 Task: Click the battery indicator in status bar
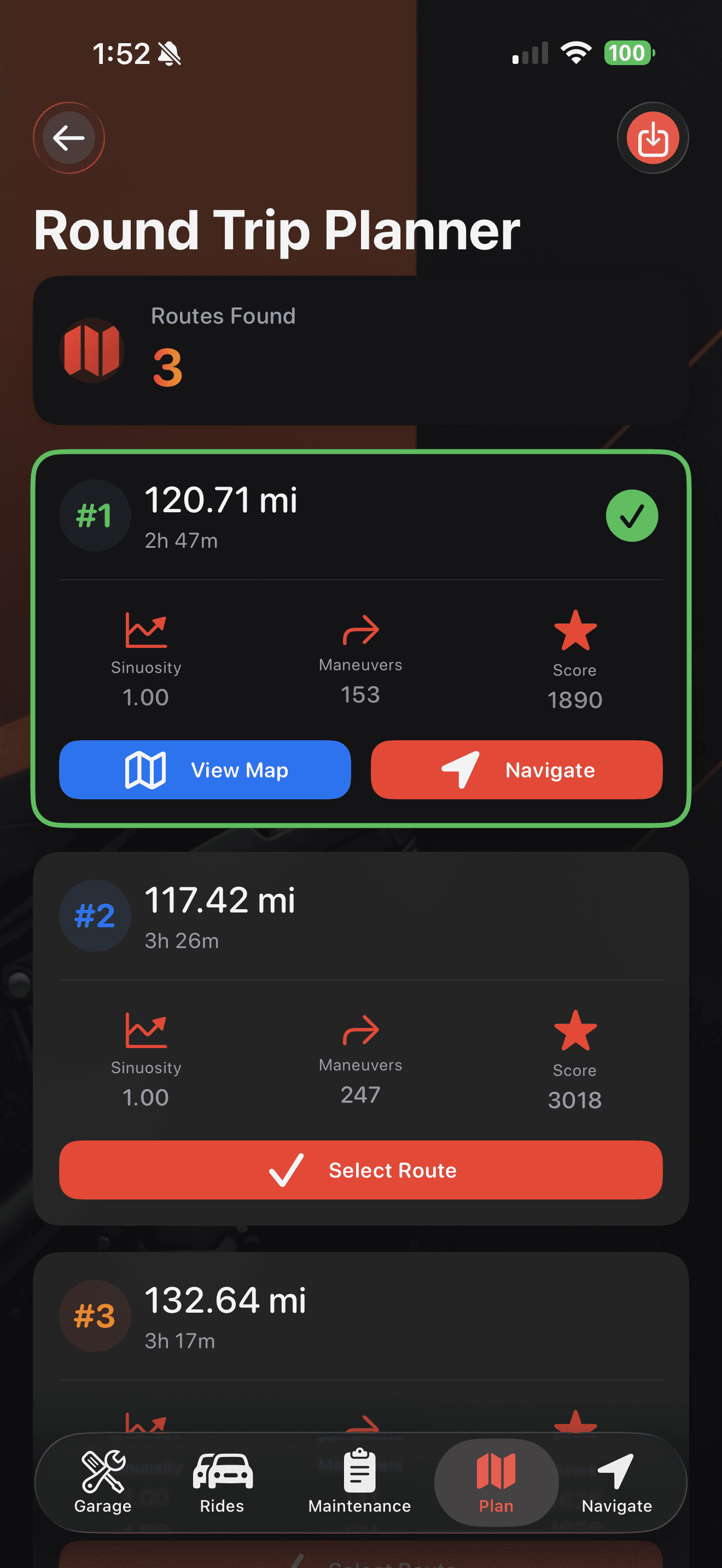628,54
